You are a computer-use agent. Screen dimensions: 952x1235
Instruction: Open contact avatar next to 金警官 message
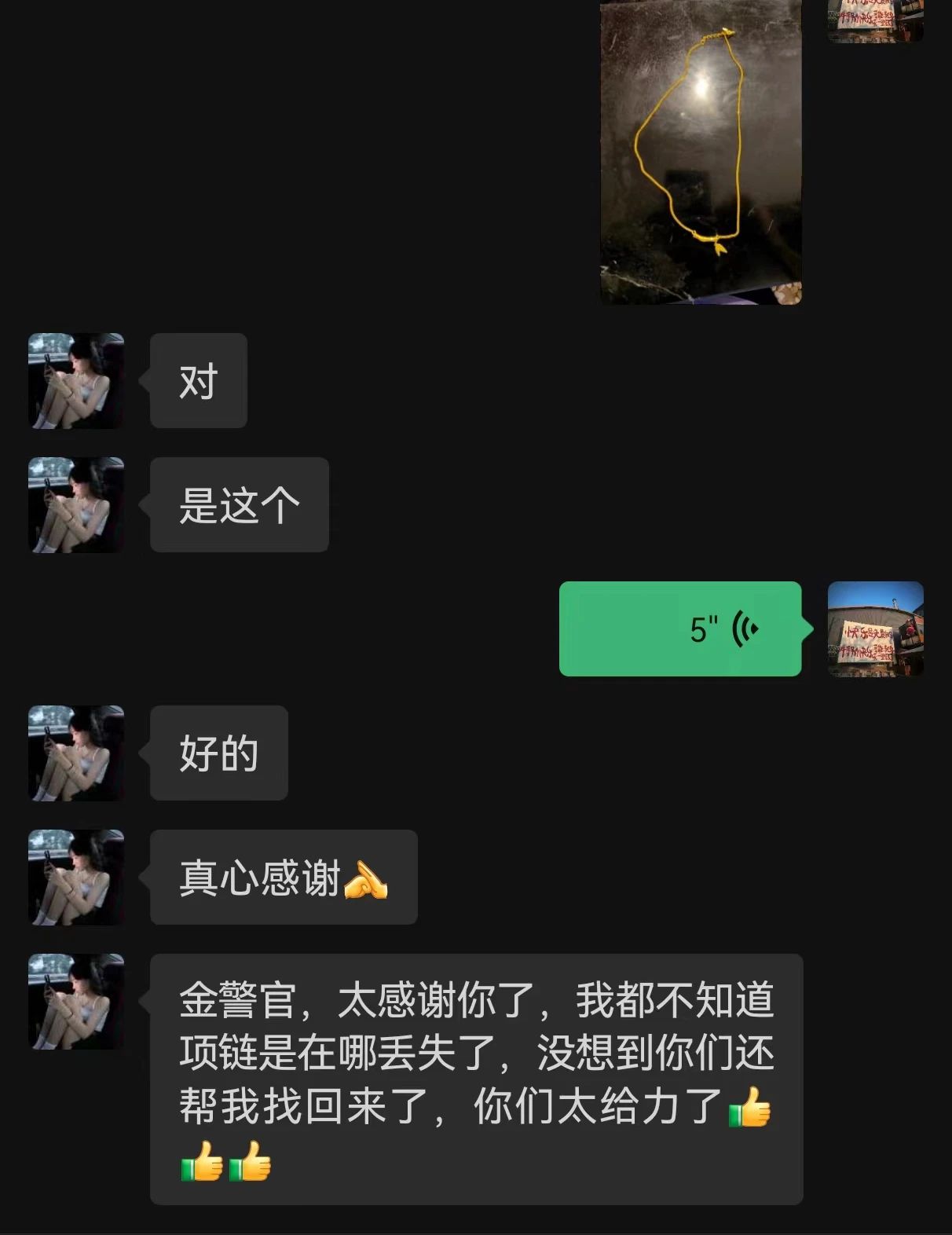tap(76, 1002)
